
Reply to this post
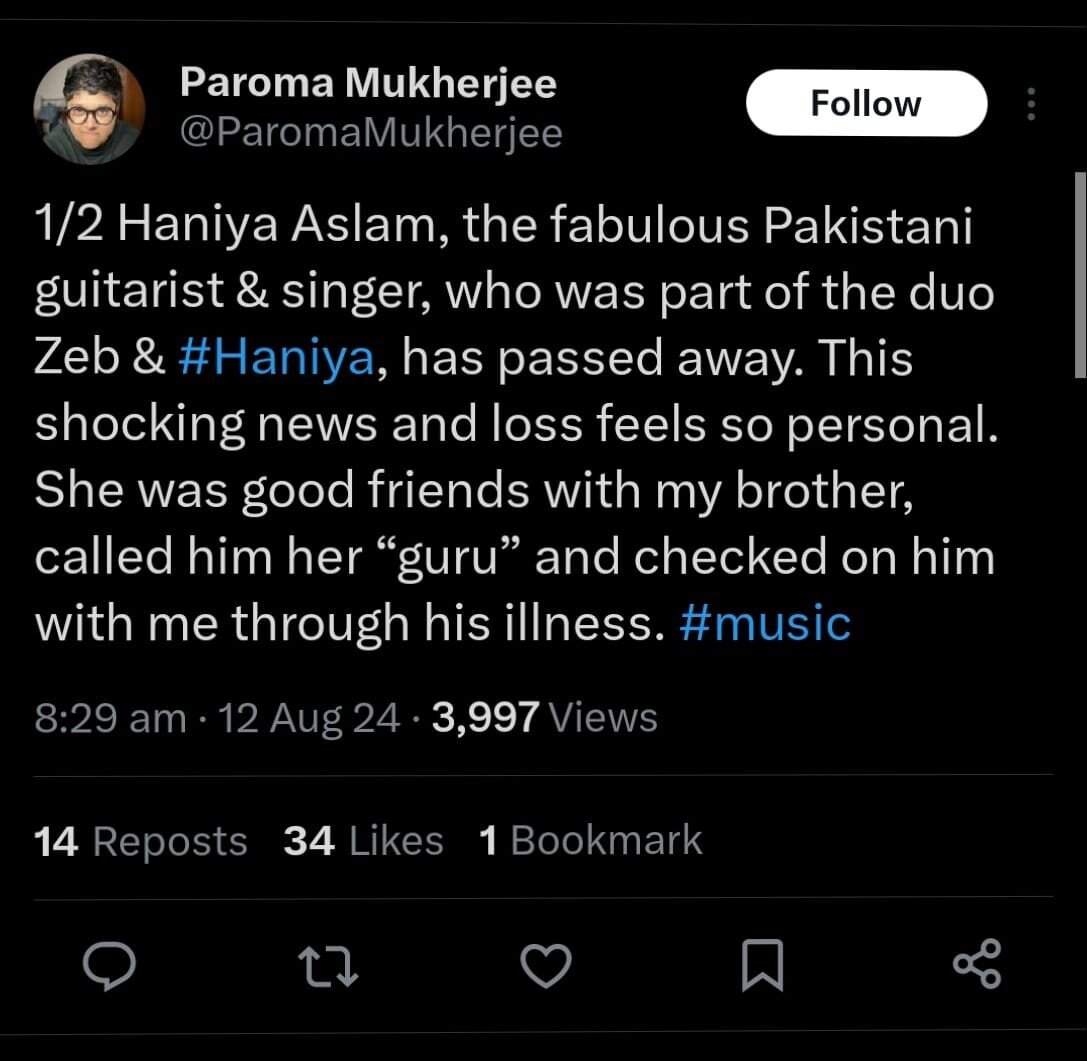click(x=108, y=965)
